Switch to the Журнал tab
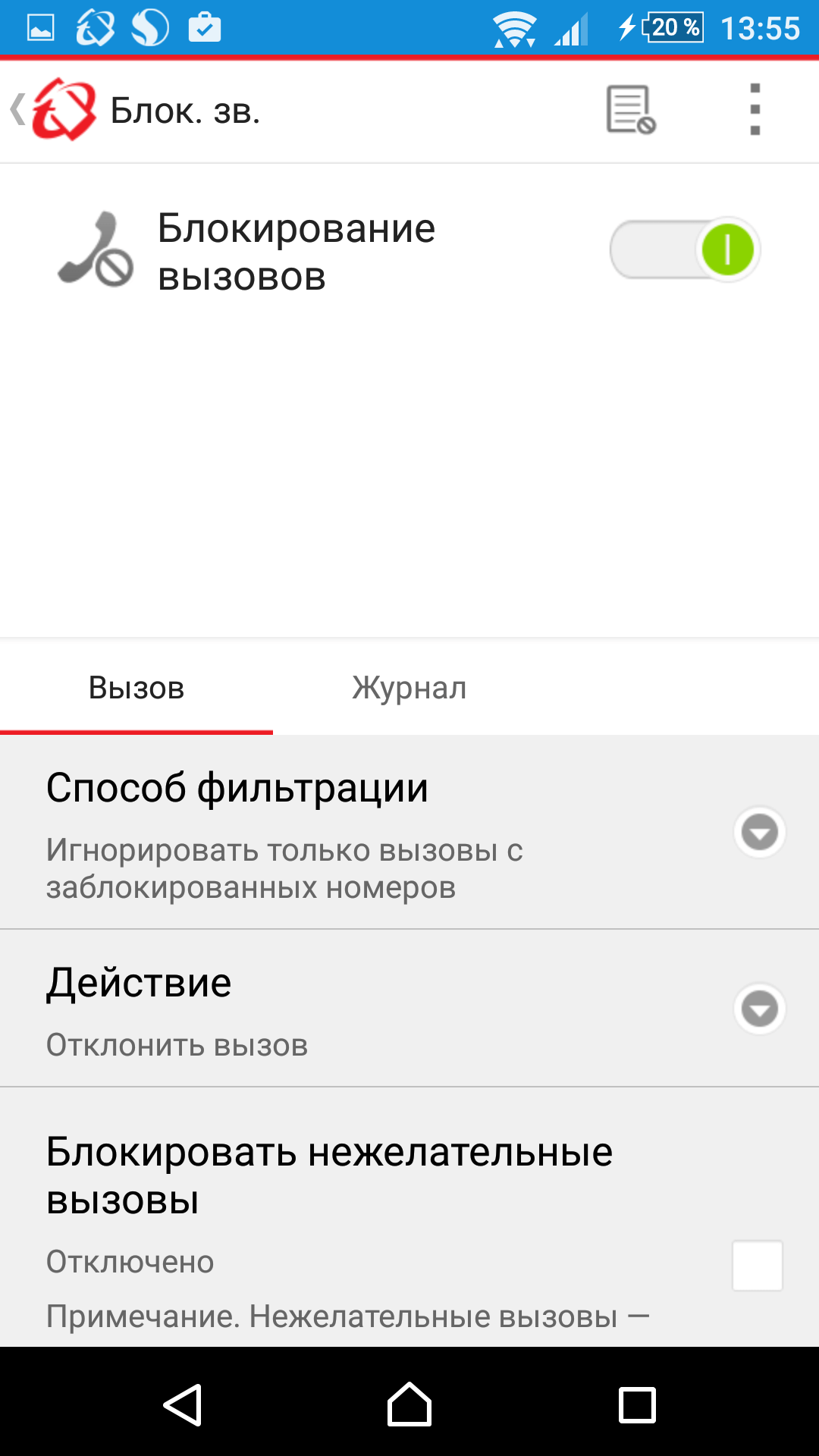The height and width of the screenshot is (1456, 819). [x=409, y=688]
